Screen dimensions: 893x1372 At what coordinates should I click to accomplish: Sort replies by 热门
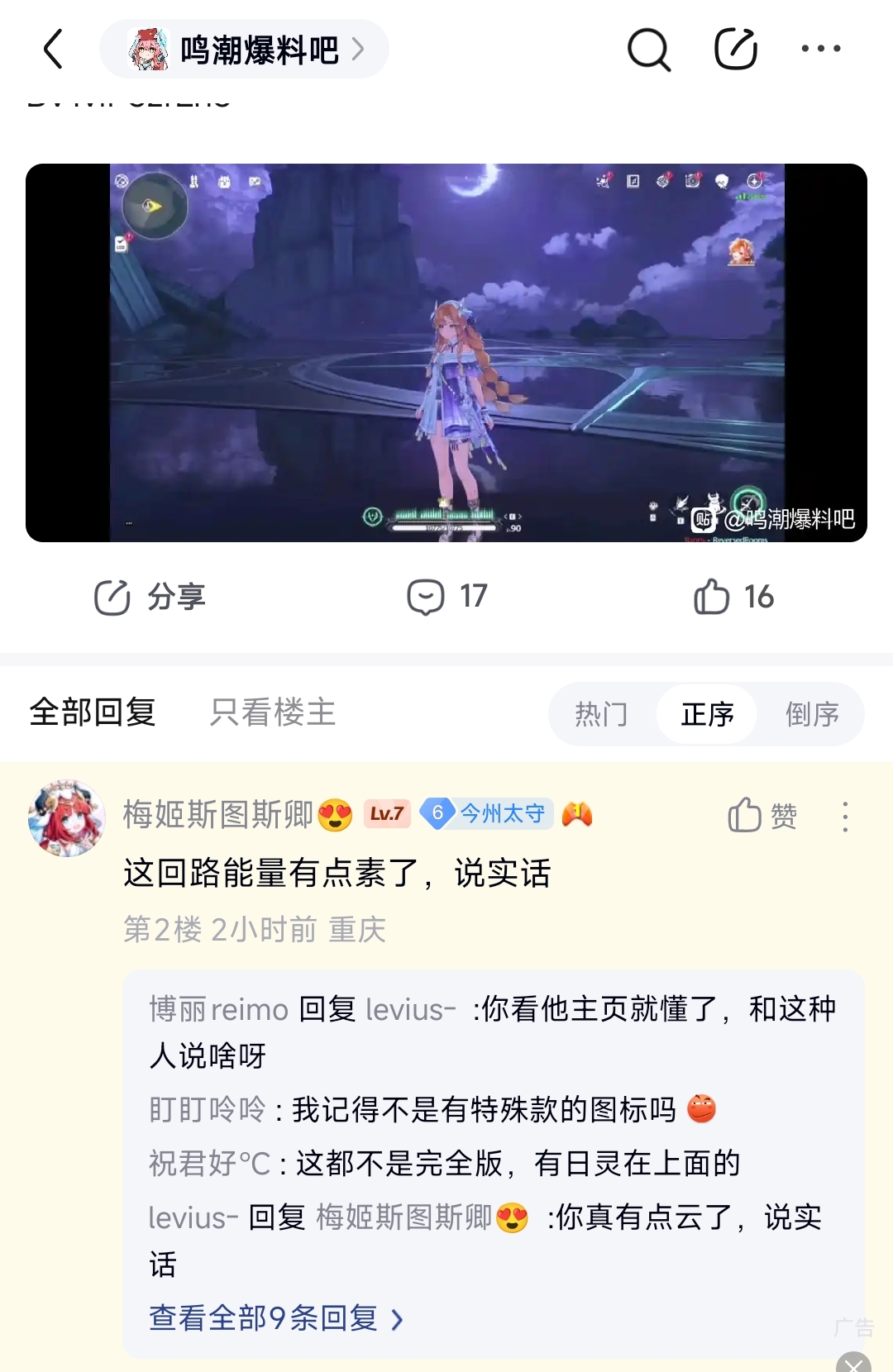tap(601, 714)
